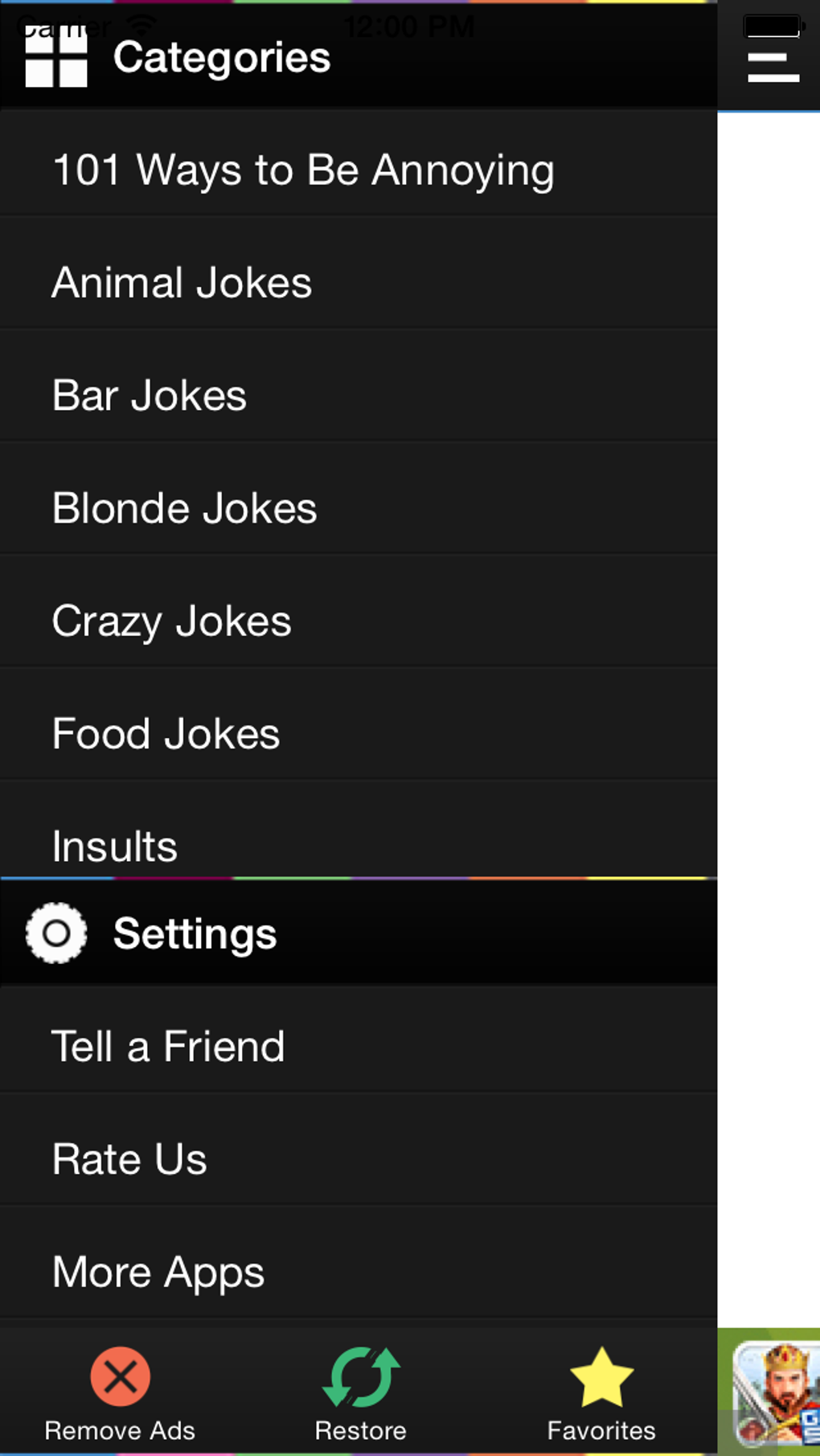Select the Animal Jokes category
Screen dimensions: 820x1456
tap(182, 281)
